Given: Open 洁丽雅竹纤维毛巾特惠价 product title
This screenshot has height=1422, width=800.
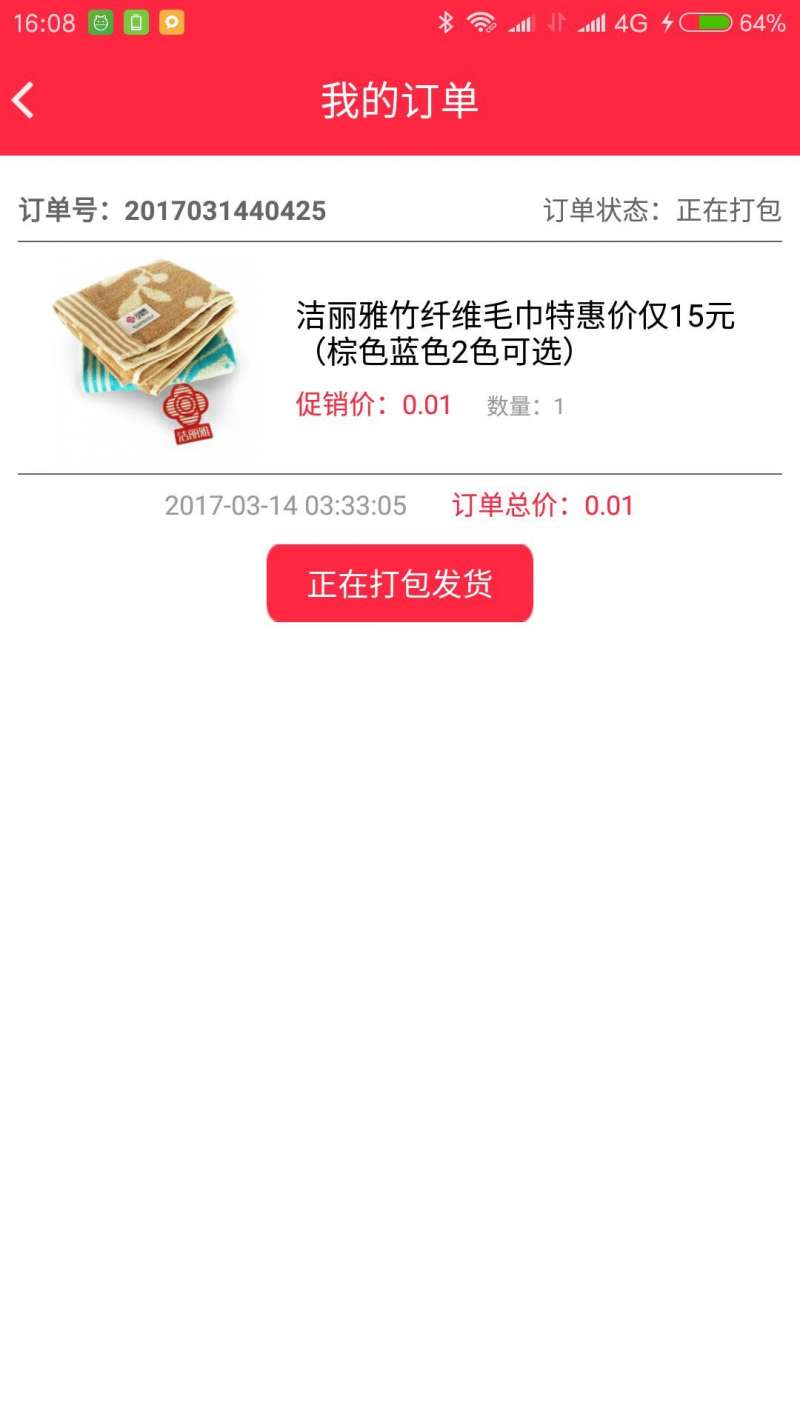Looking at the screenshot, I should (515, 333).
